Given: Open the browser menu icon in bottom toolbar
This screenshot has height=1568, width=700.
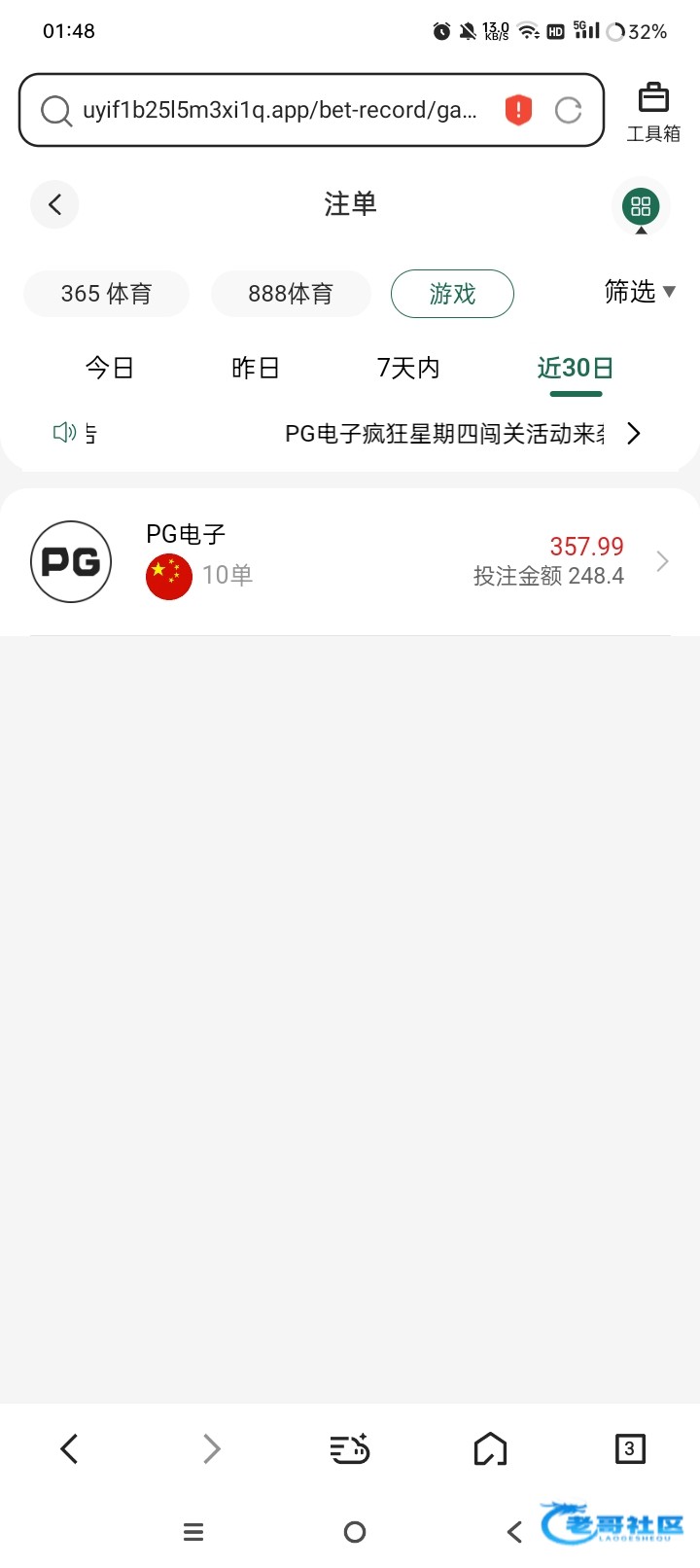Looking at the screenshot, I should tap(350, 1448).
